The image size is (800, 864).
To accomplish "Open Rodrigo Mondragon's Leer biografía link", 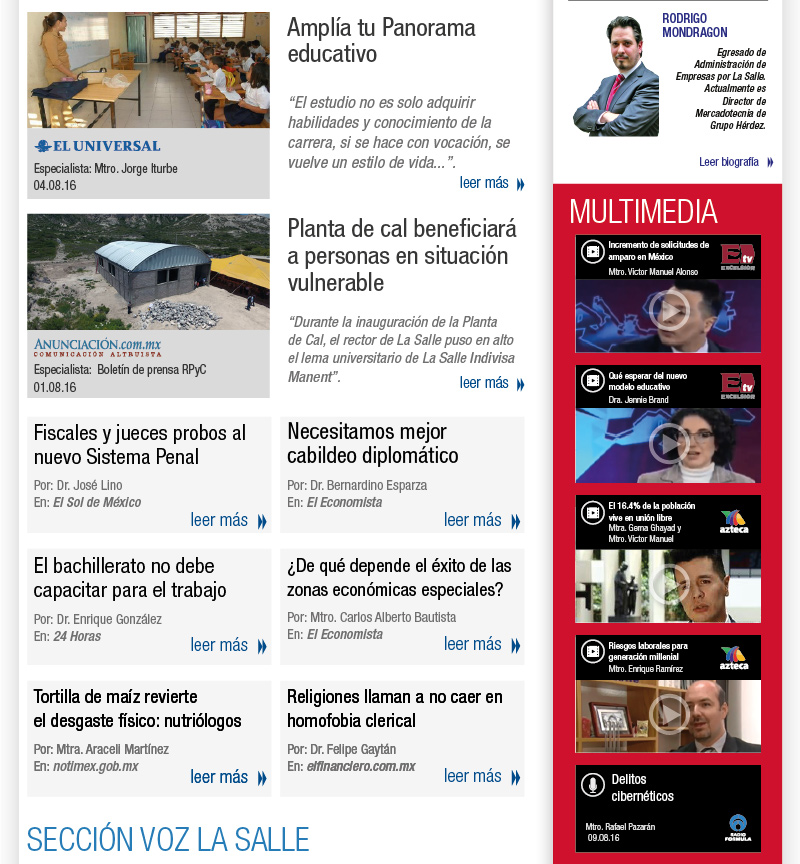I will tap(736, 162).
